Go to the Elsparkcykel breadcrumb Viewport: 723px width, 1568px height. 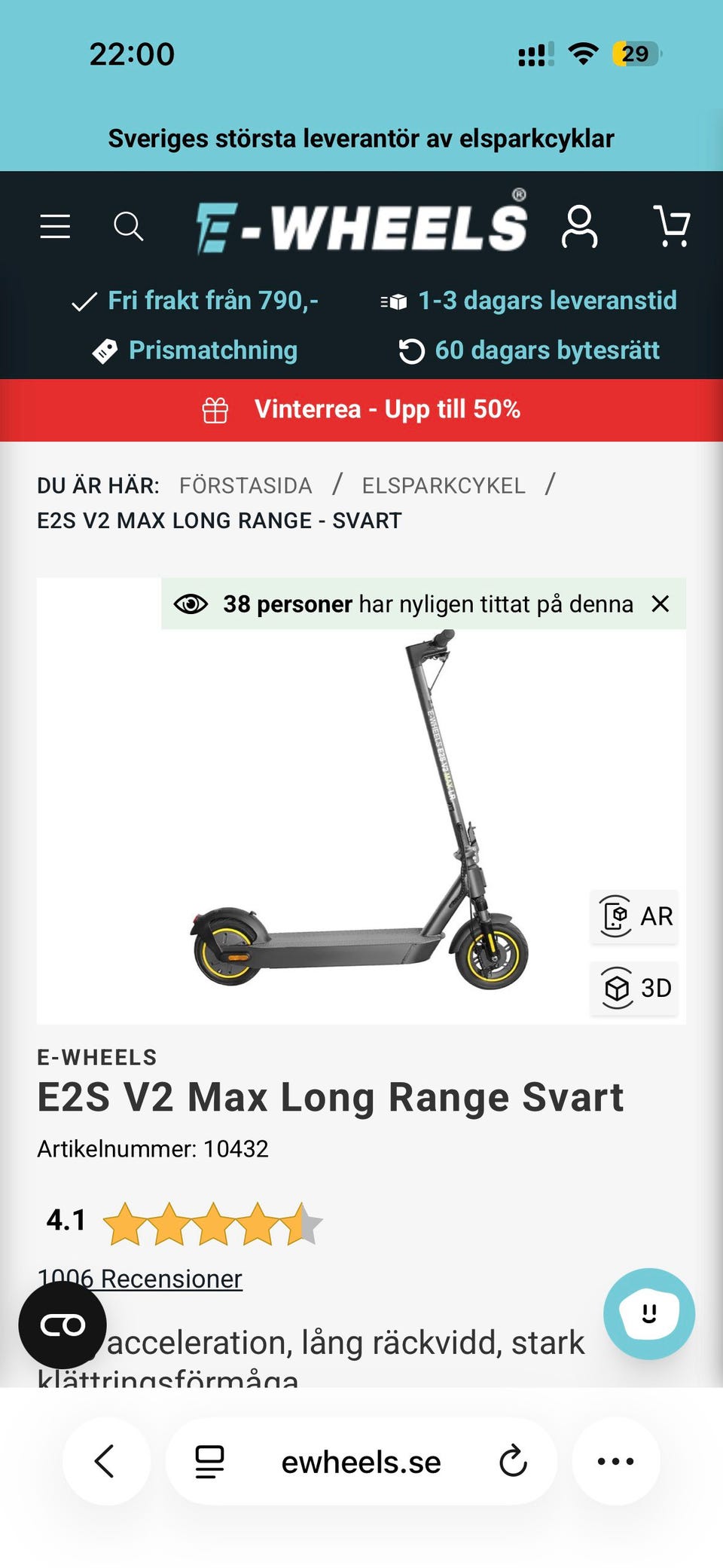[443, 485]
